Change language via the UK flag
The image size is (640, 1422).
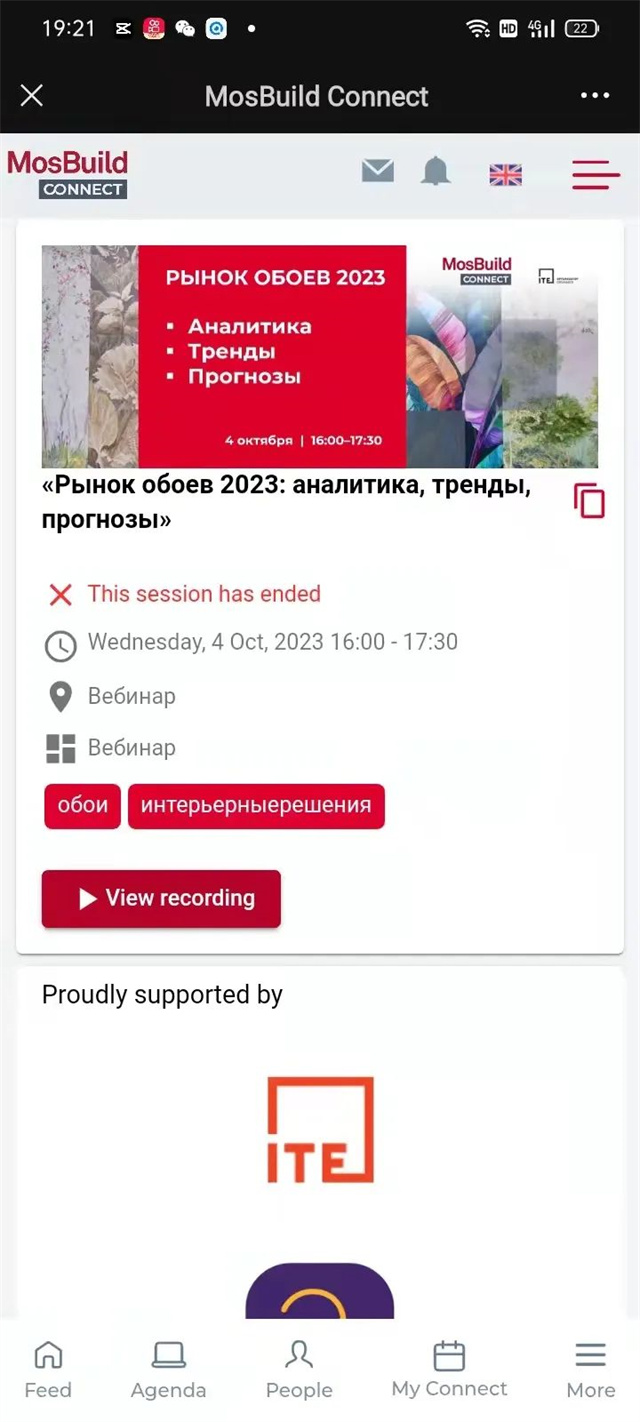[x=505, y=175]
